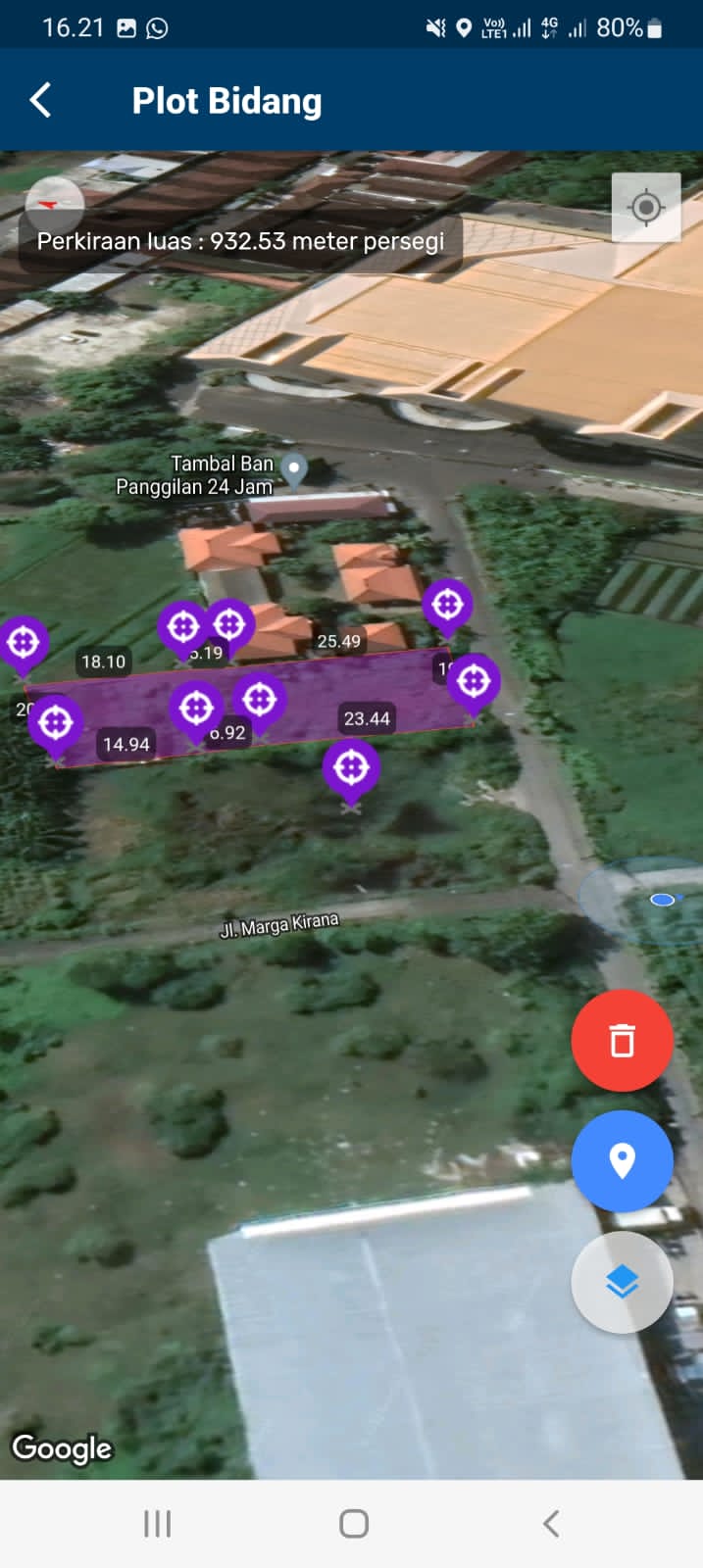
Task: Reset map orientation with compass
Action: [54, 203]
